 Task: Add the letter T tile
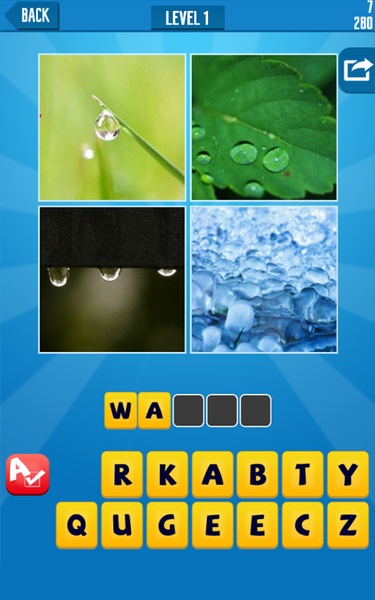[303, 474]
